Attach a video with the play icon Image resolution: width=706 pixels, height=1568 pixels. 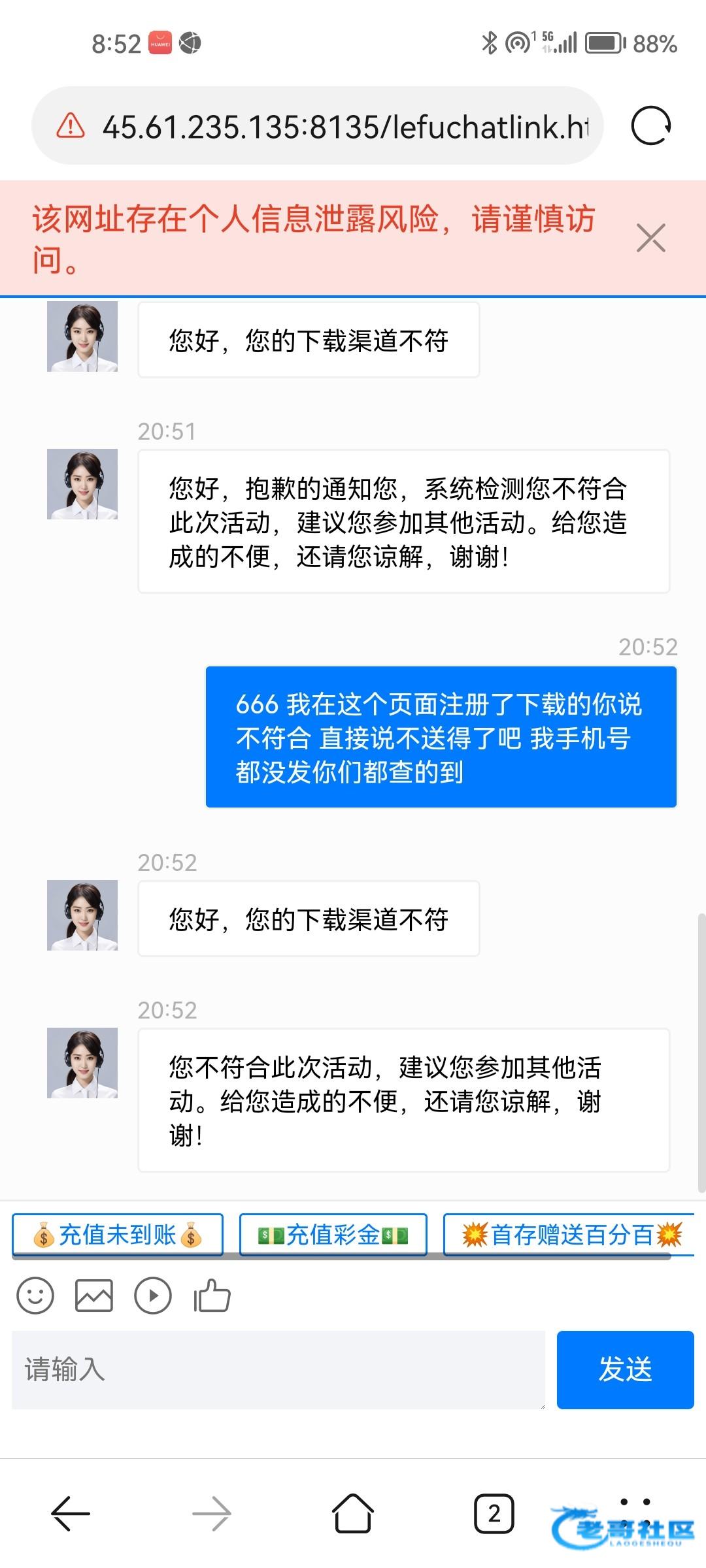pyautogui.click(x=153, y=1296)
